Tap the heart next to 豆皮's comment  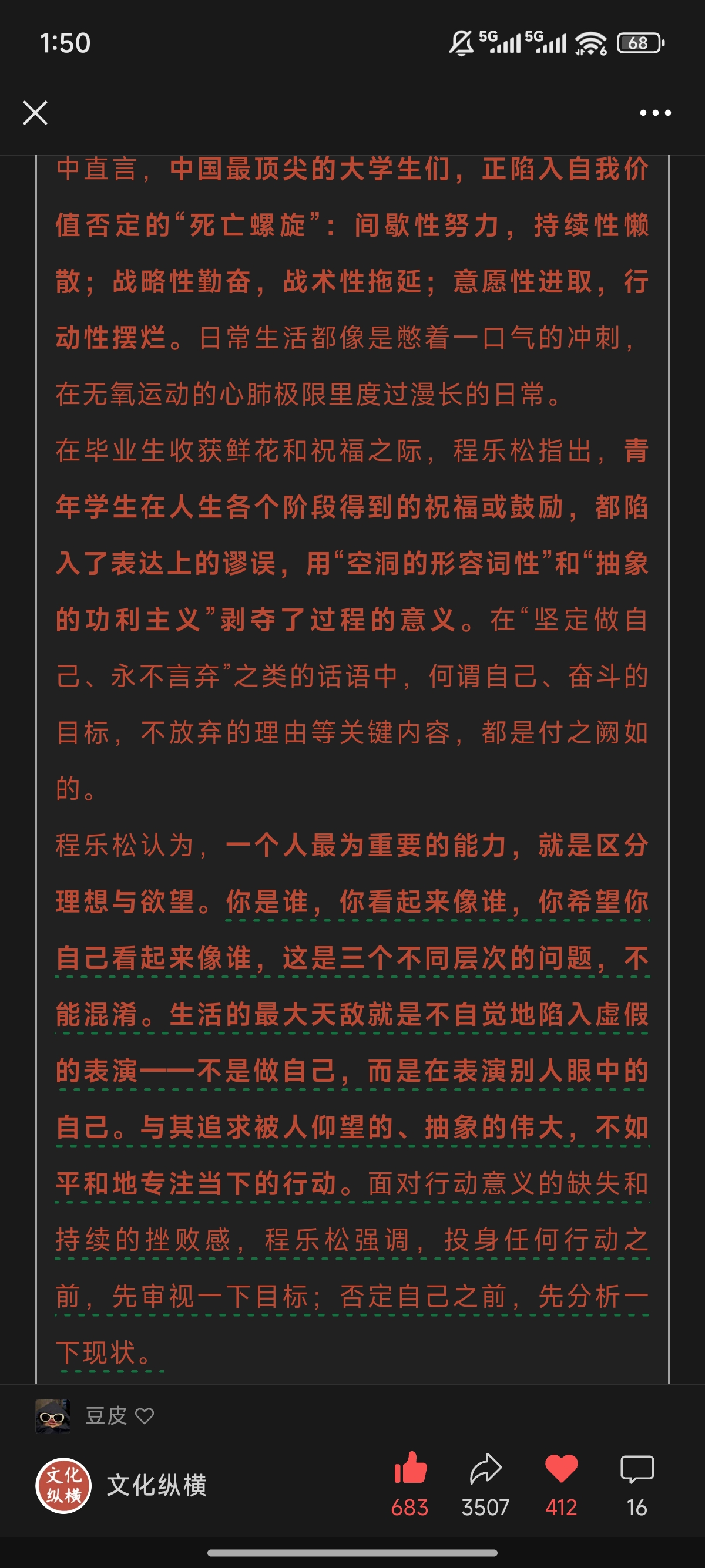(x=145, y=1416)
